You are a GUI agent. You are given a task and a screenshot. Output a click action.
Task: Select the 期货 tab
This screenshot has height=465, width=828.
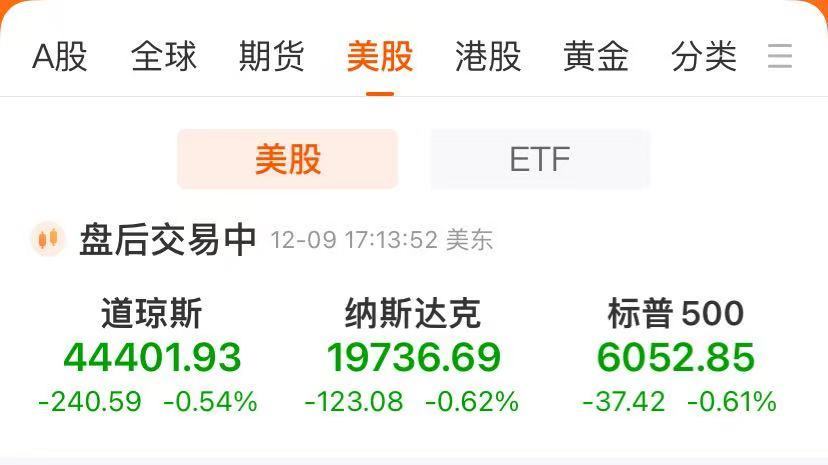(272, 56)
